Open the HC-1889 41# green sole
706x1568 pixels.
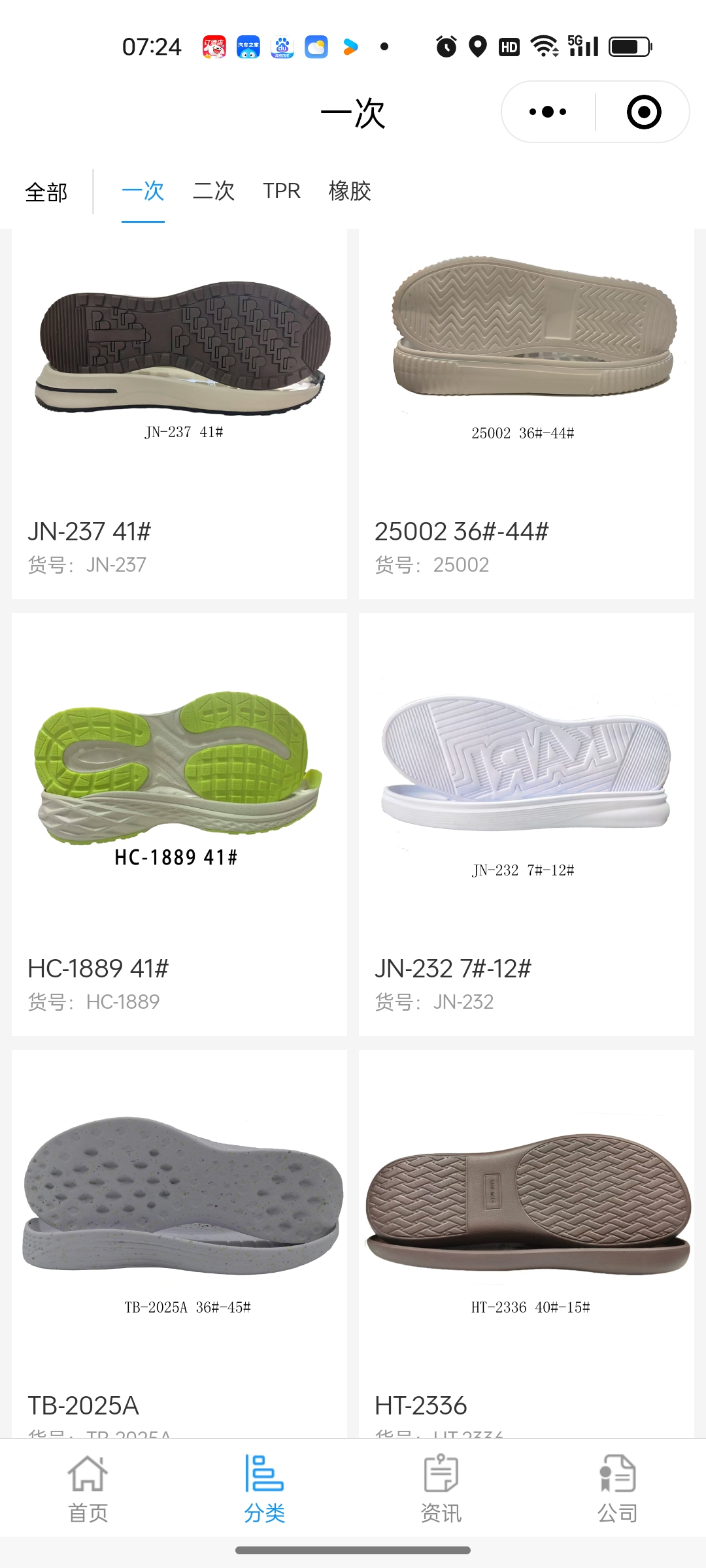point(179,823)
